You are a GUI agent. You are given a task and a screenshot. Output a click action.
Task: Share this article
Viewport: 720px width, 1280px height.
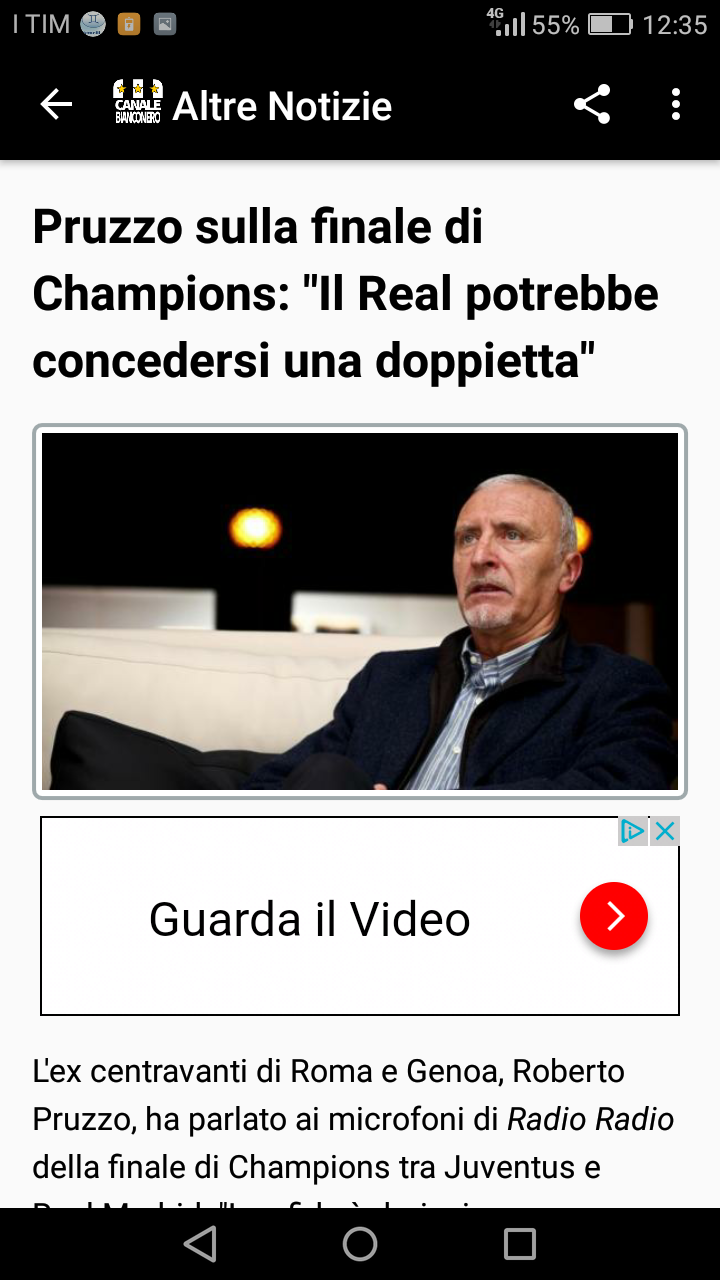pyautogui.click(x=592, y=104)
